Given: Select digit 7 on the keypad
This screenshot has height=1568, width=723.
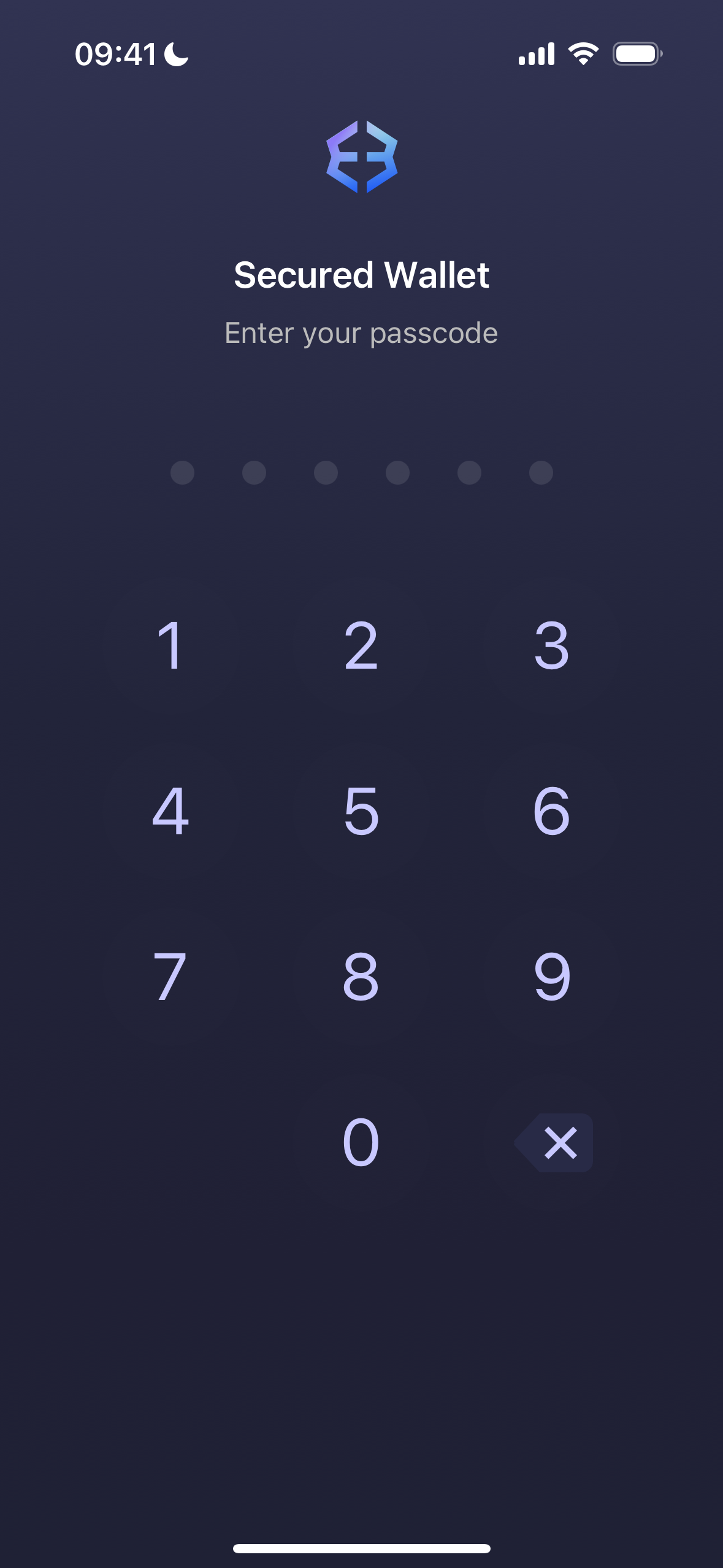Looking at the screenshot, I should [x=170, y=977].
